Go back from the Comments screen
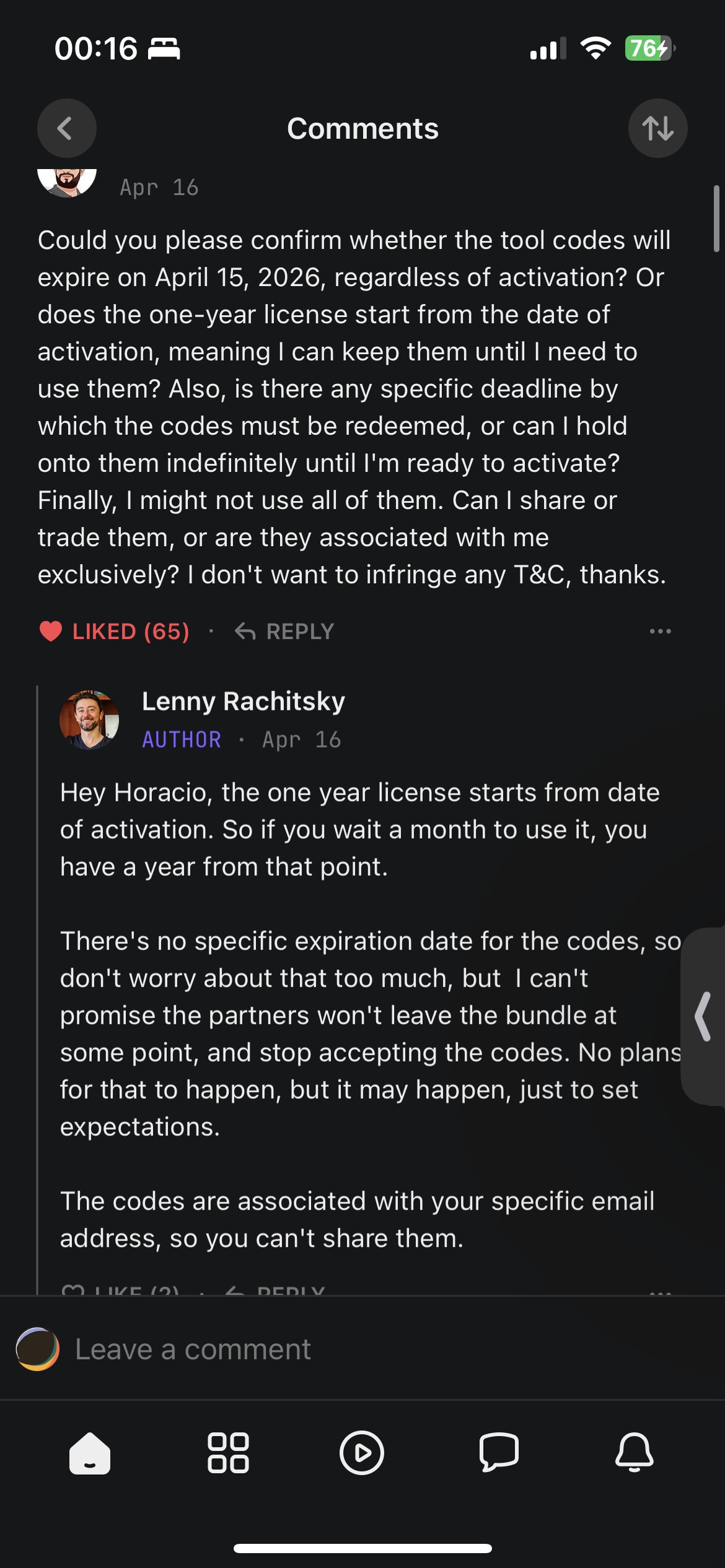This screenshot has height=1568, width=725. pyautogui.click(x=66, y=128)
